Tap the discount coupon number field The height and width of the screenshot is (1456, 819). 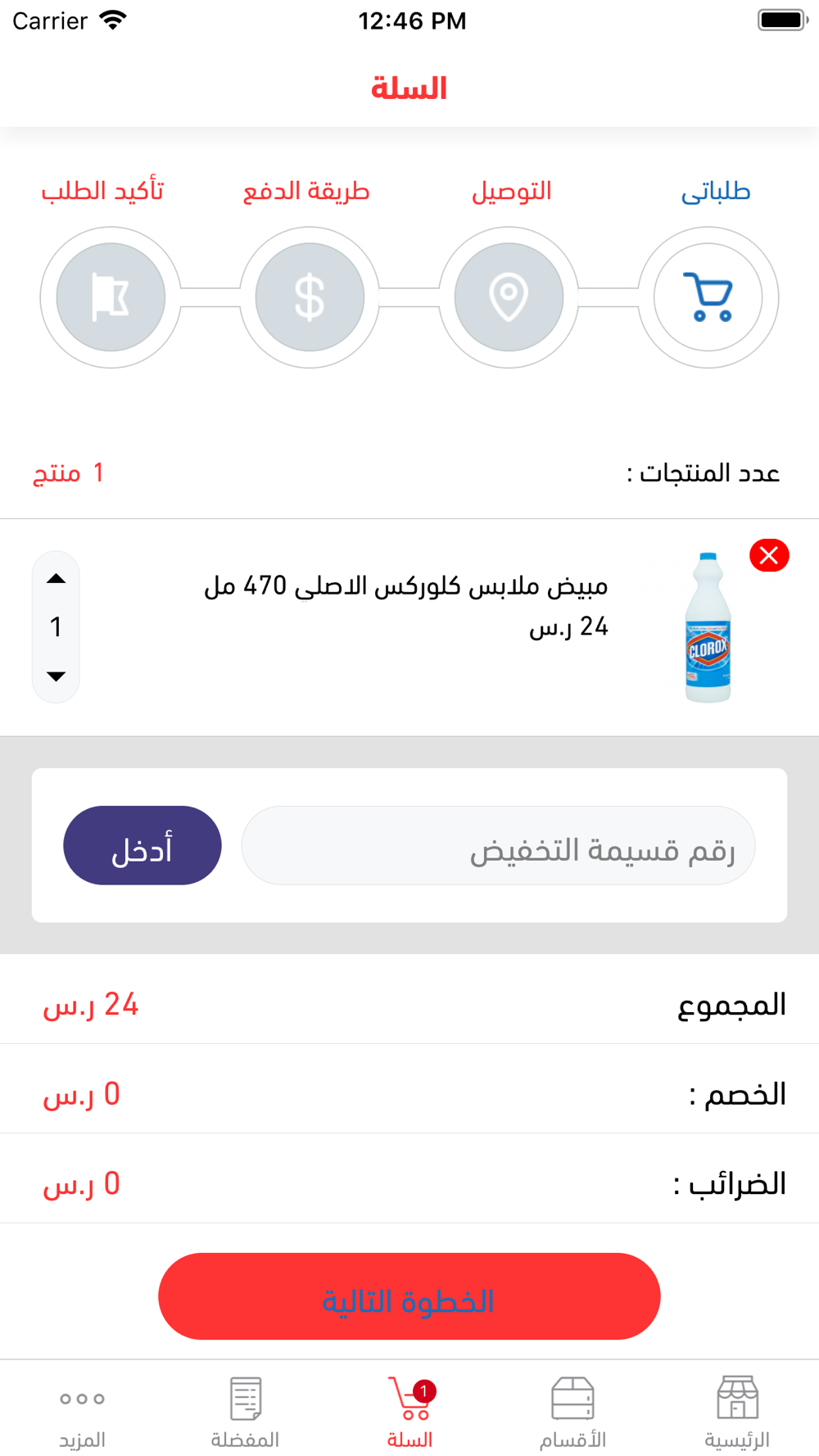pos(498,846)
